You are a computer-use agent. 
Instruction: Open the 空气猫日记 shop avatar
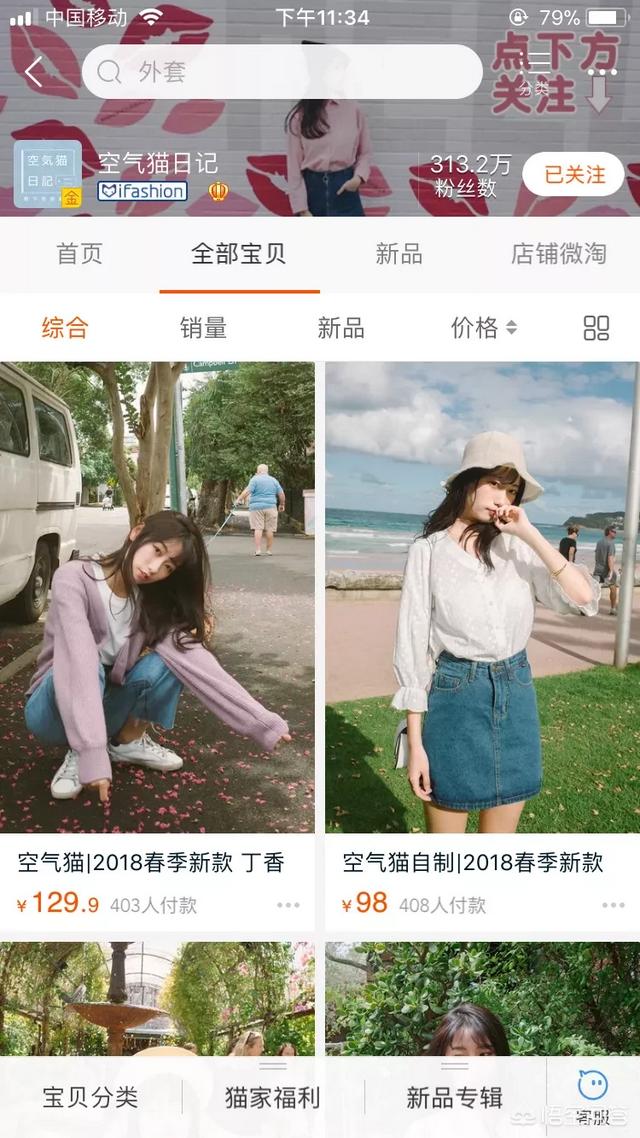point(47,174)
